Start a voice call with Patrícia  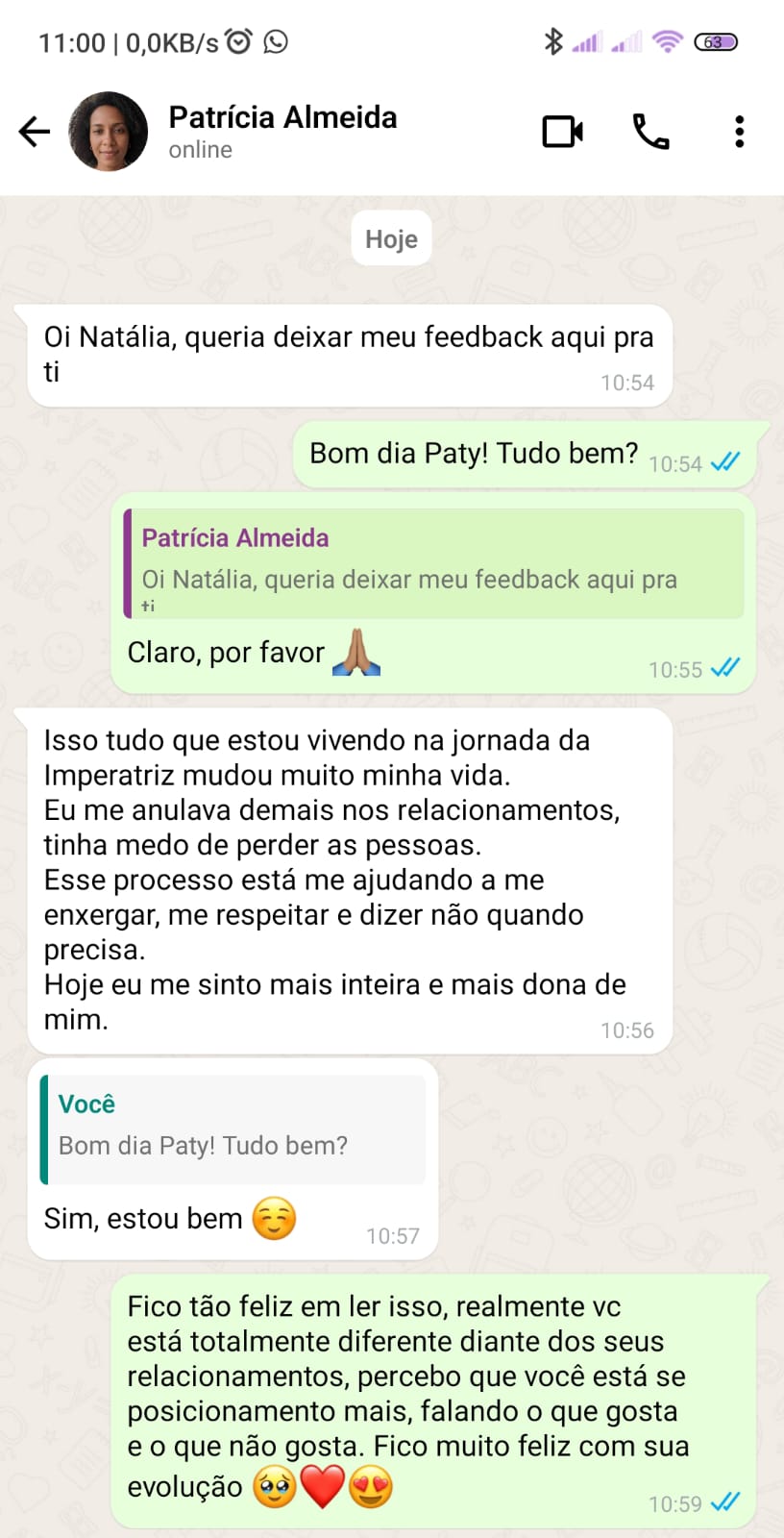coord(650,132)
